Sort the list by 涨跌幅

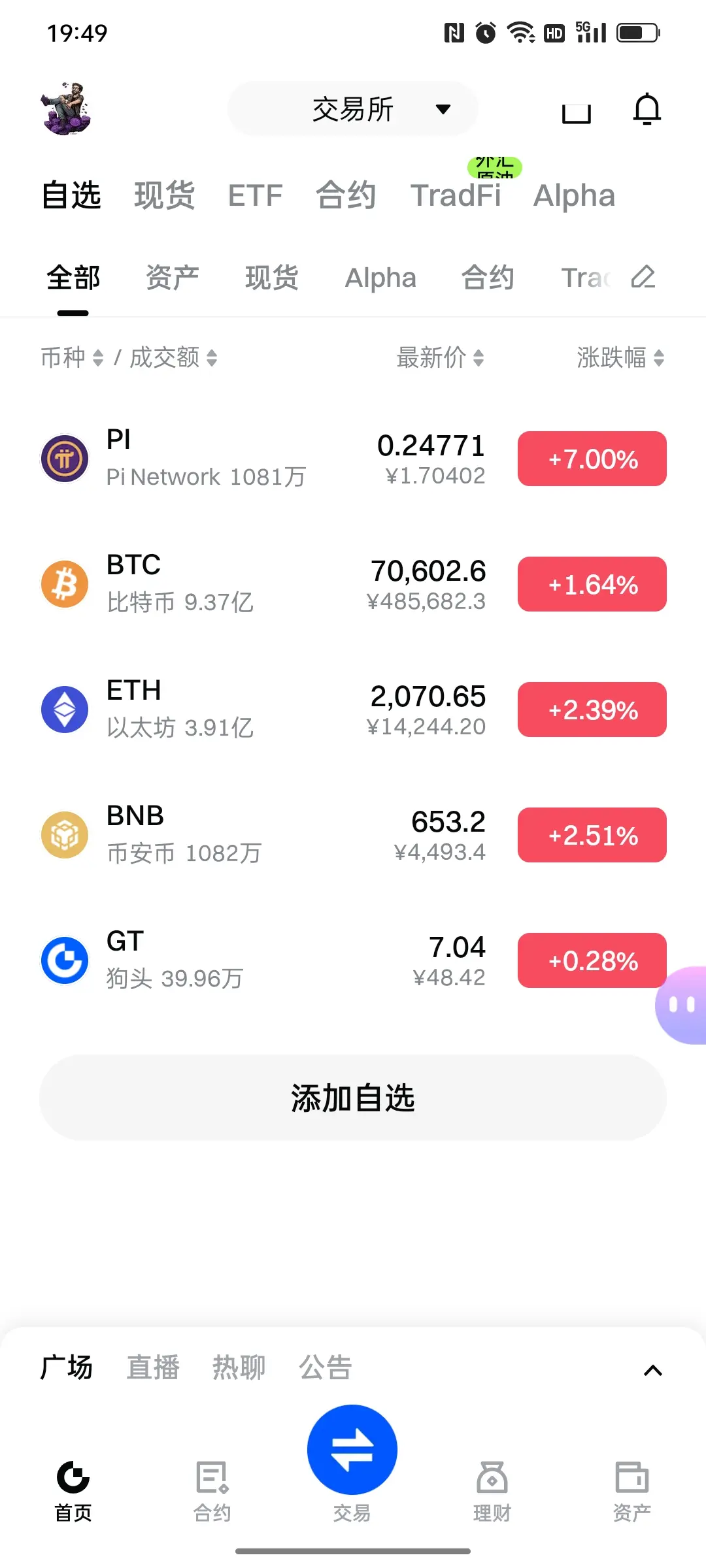coord(620,357)
